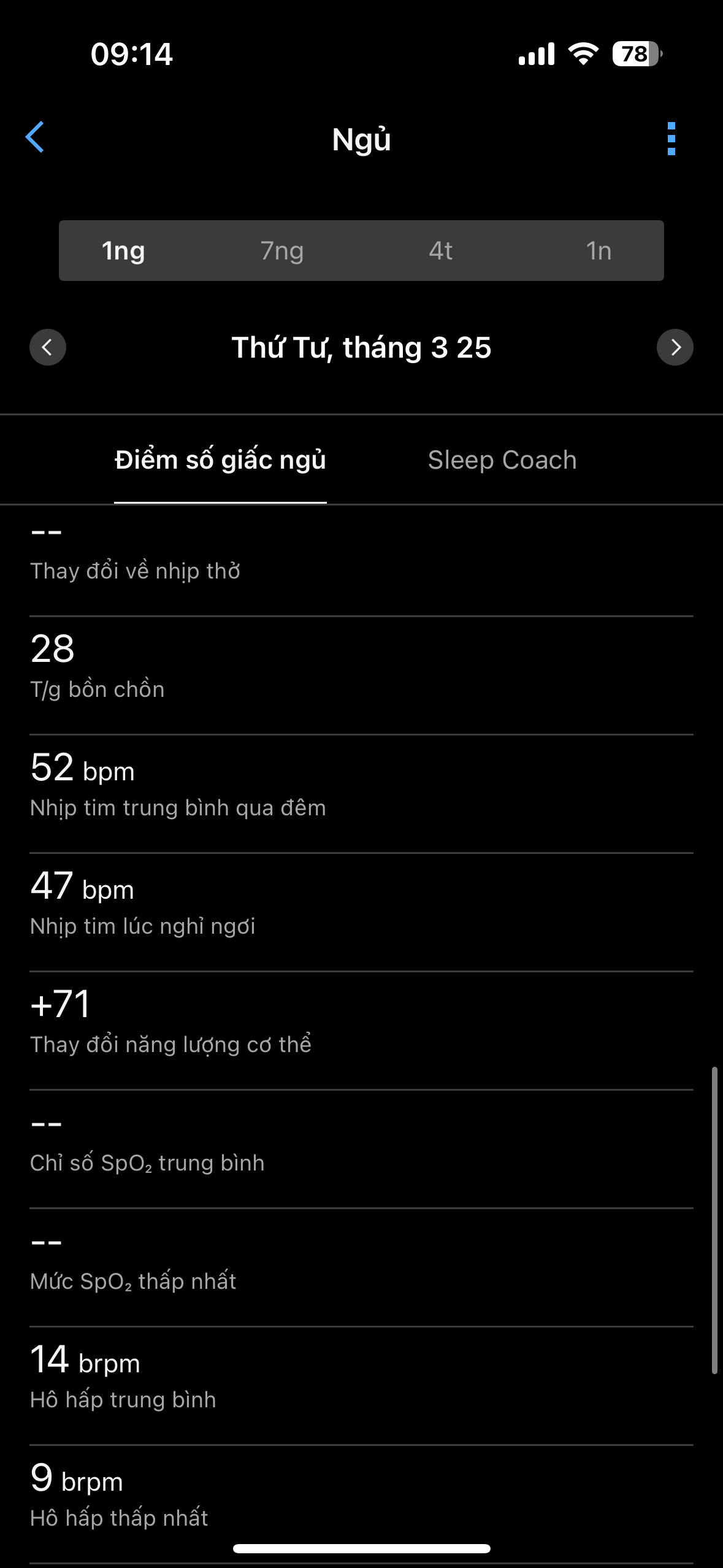The width and height of the screenshot is (723, 1568).
Task: Open the three-dot options menu
Action: click(x=671, y=138)
